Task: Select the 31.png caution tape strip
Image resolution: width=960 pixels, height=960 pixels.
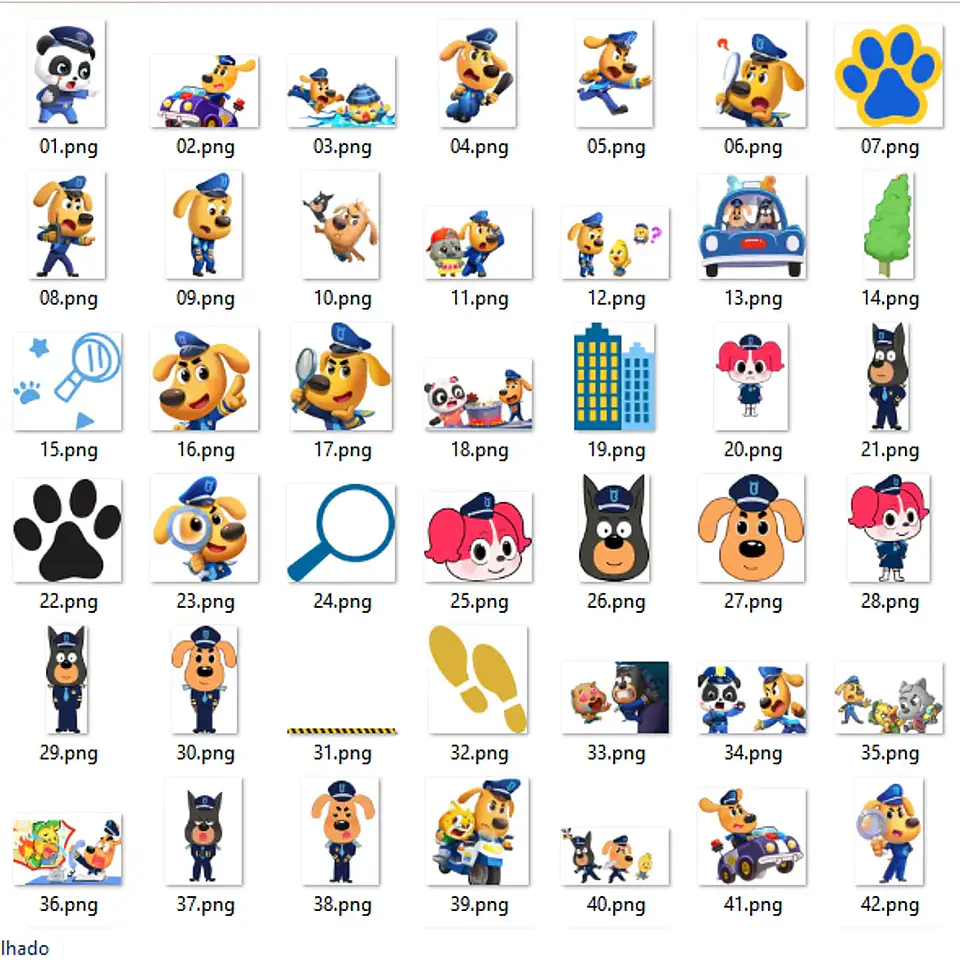Action: pyautogui.click(x=341, y=731)
